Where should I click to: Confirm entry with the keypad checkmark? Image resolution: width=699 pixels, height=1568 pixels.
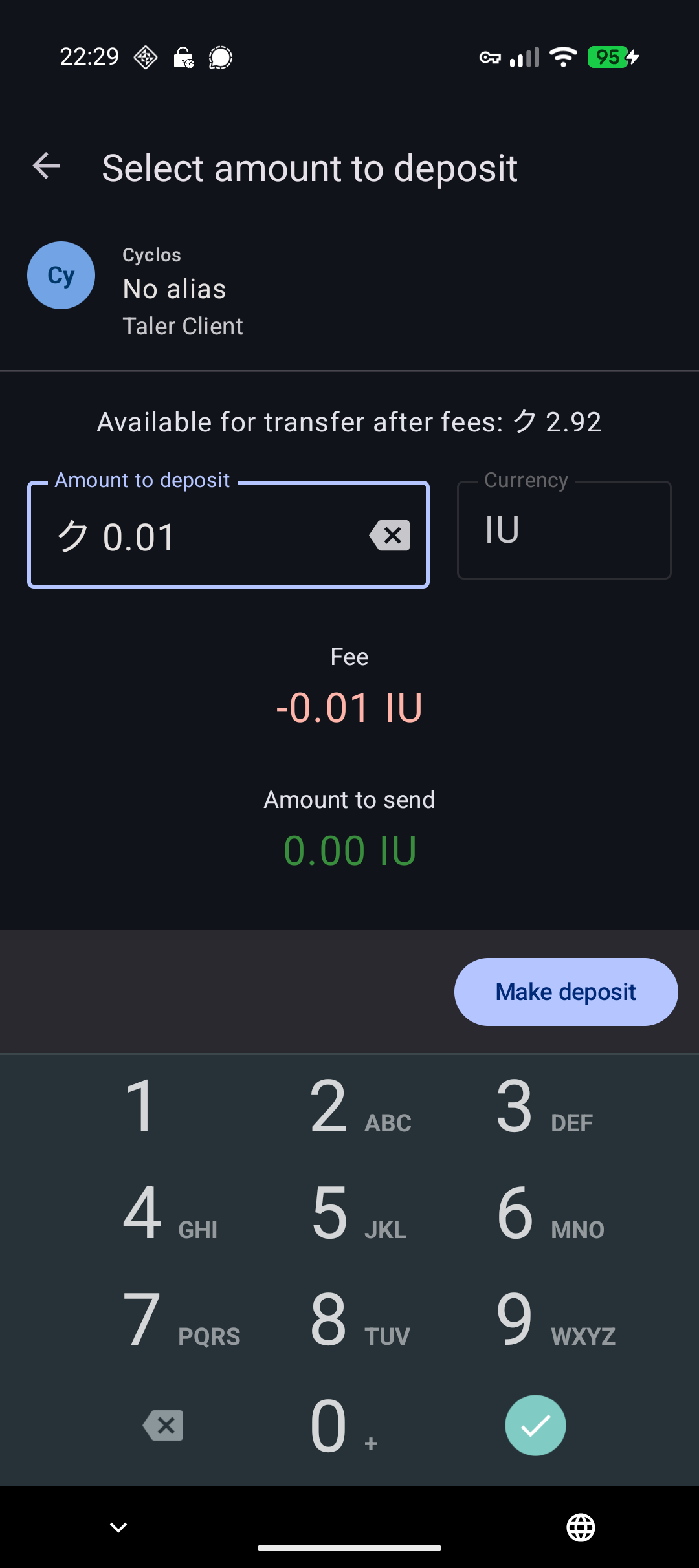pos(535,1426)
